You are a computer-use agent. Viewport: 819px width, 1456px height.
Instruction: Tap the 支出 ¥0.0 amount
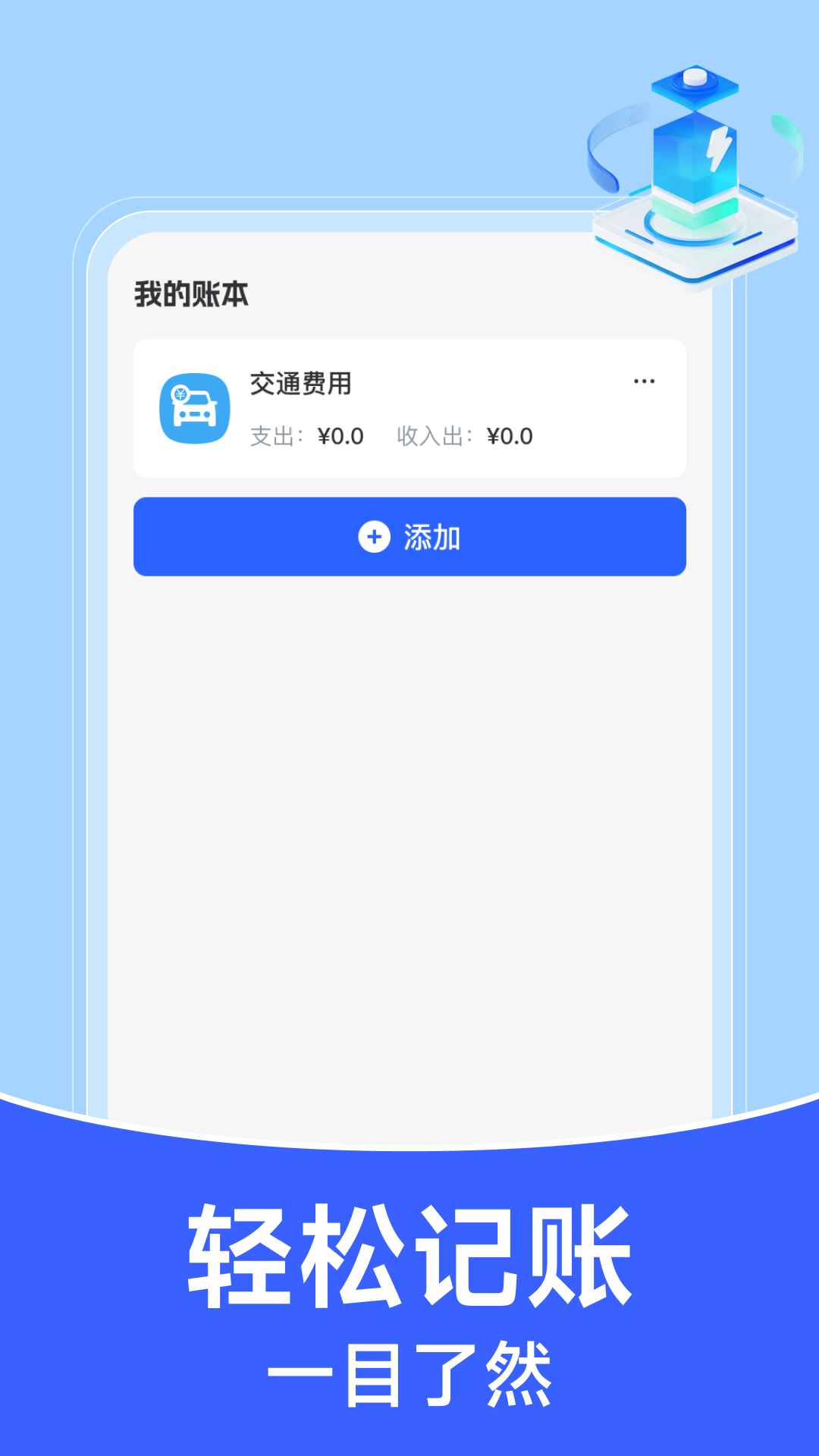[x=305, y=435]
